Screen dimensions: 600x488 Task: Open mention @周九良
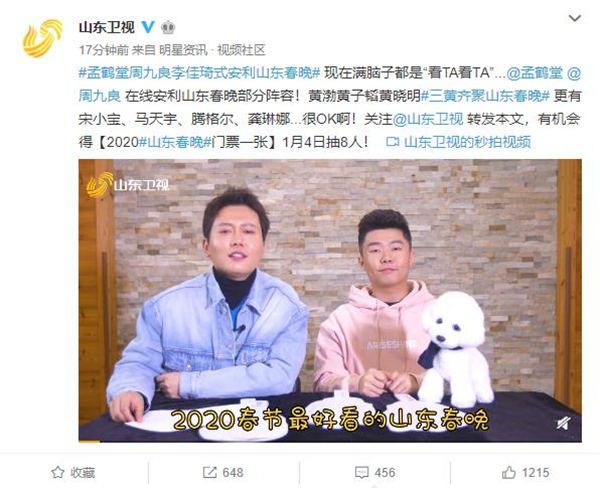pyautogui.click(x=100, y=96)
